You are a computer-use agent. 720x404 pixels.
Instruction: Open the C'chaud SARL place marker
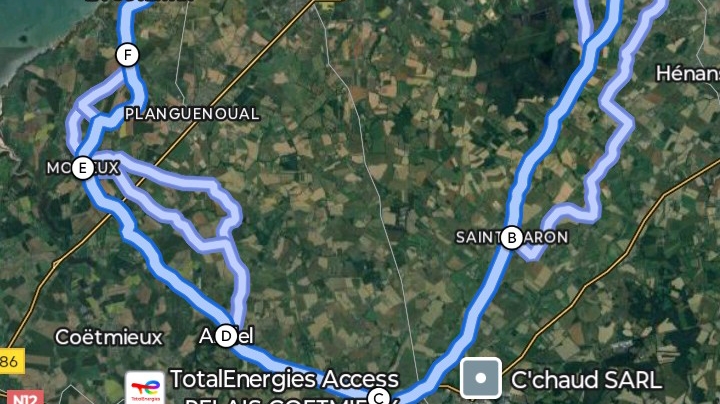481,379
